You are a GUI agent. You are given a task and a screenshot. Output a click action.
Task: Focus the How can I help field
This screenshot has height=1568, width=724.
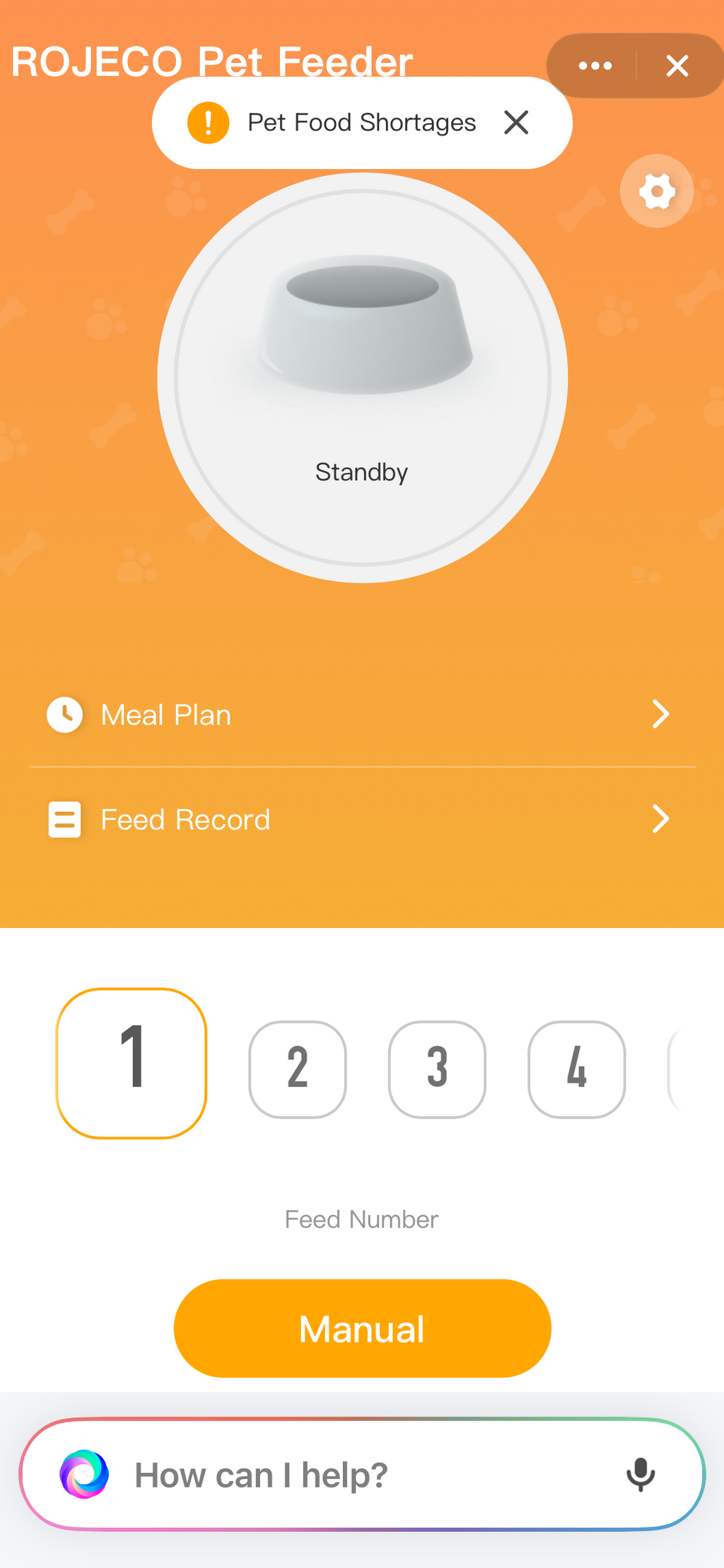(362, 1475)
